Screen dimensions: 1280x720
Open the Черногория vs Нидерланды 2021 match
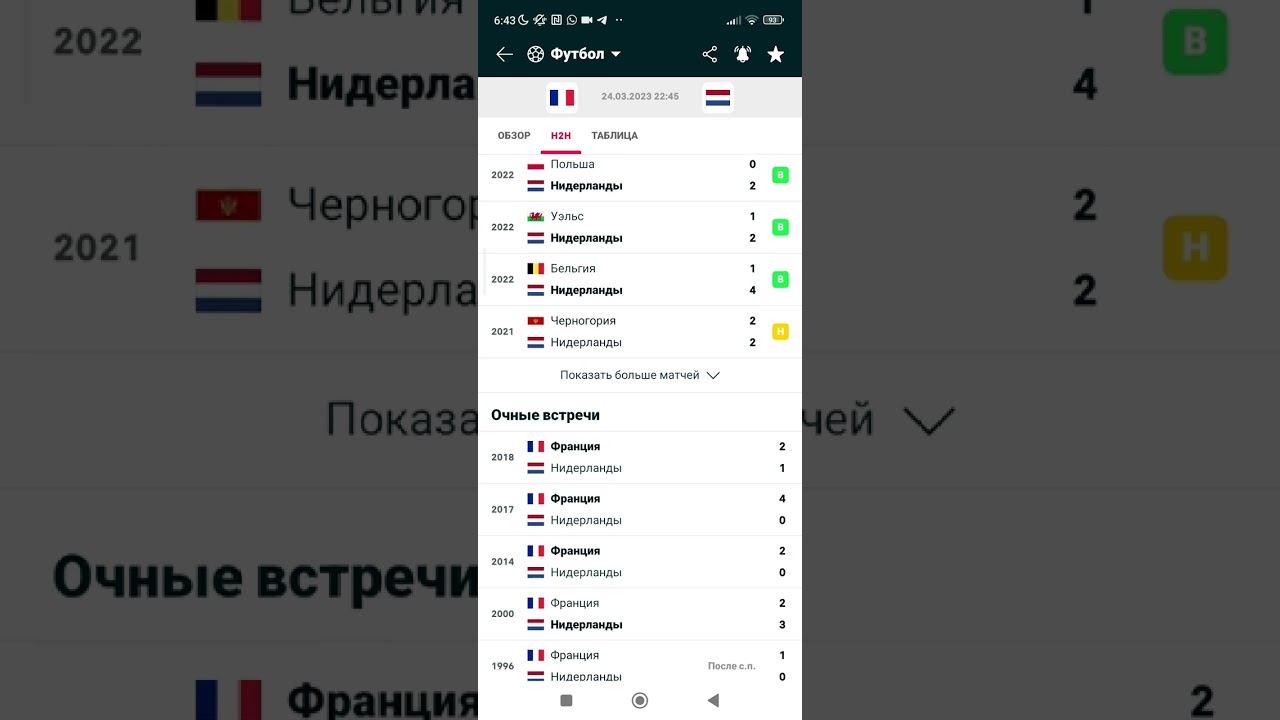point(640,331)
